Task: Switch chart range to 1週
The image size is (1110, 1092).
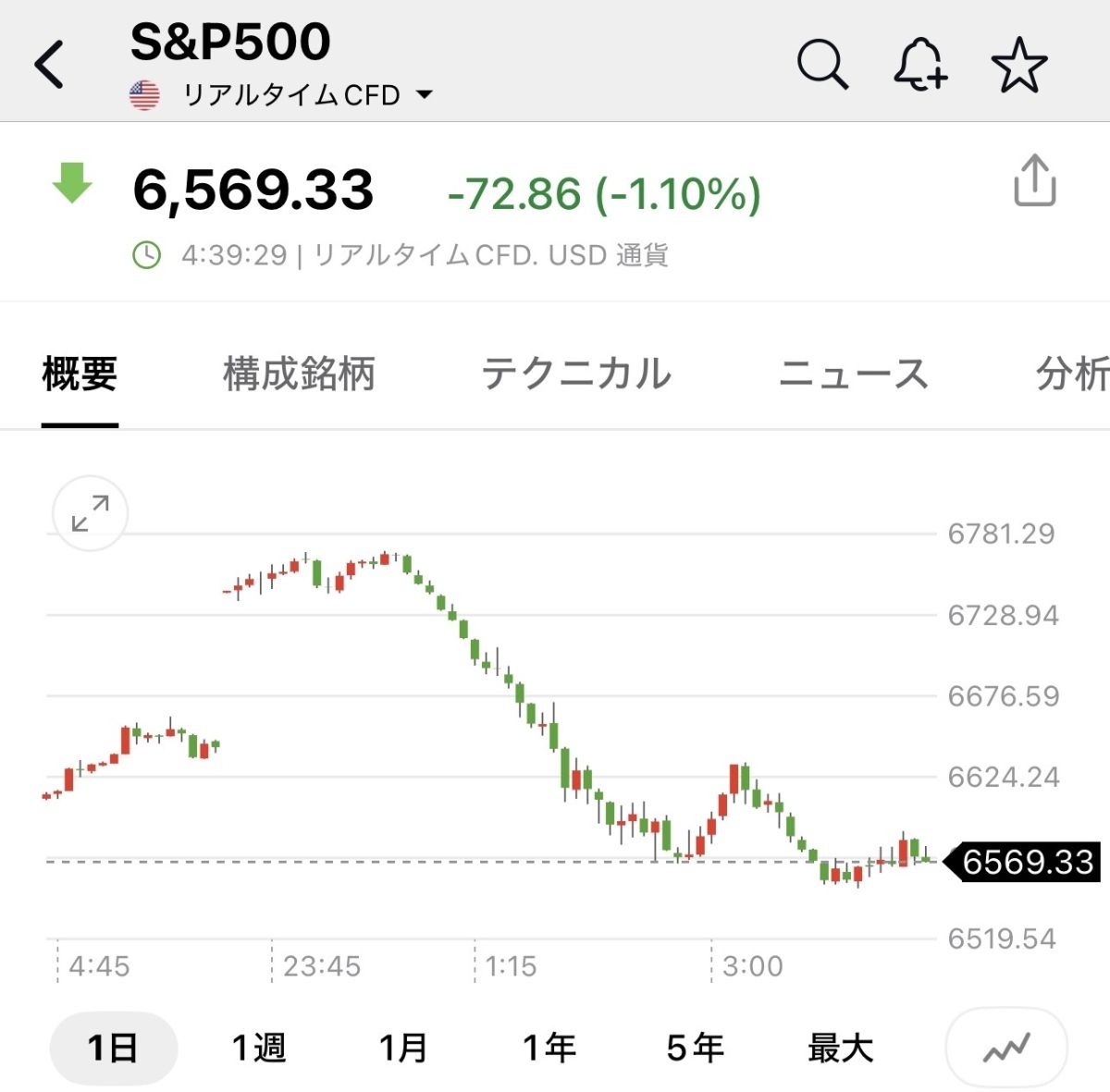Action: coord(258,1049)
